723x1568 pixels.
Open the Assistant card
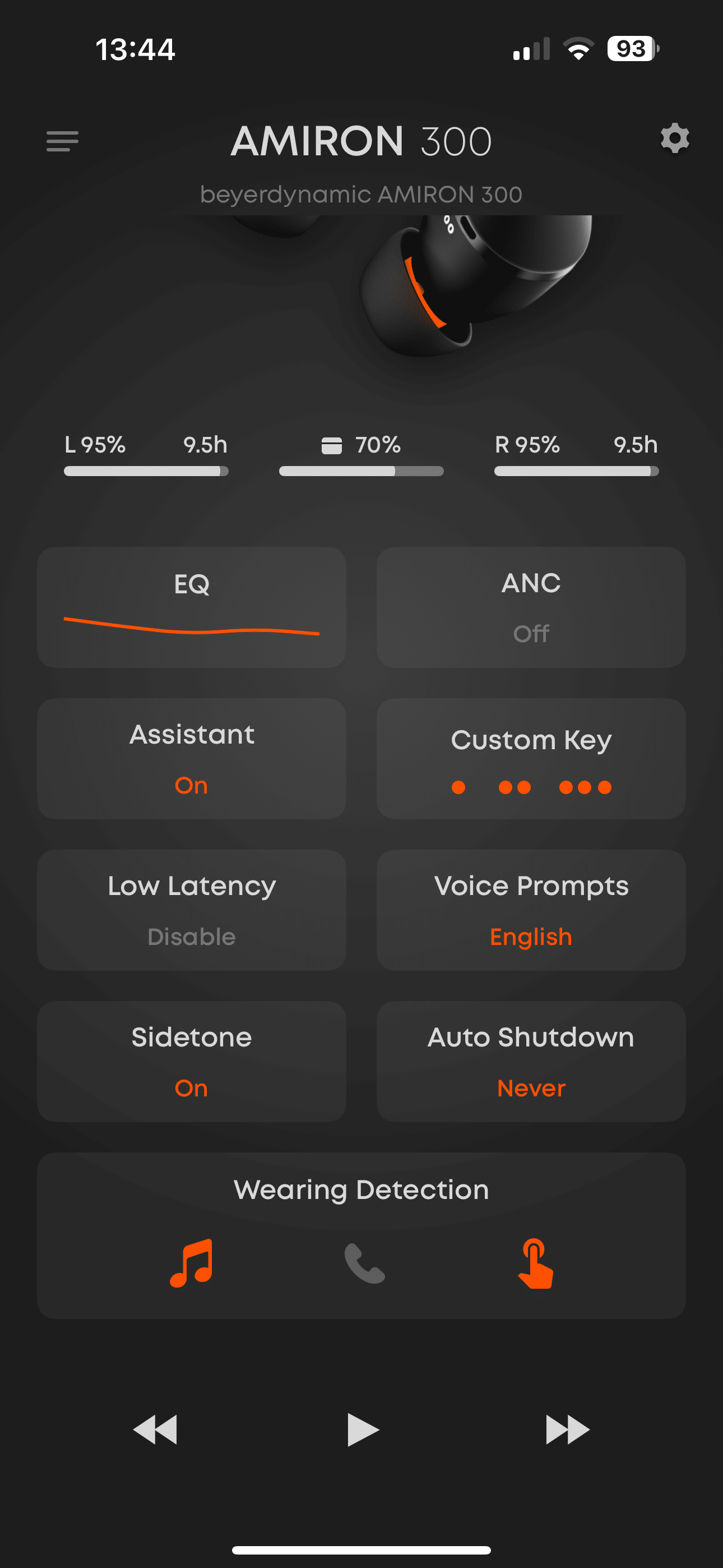coord(192,758)
